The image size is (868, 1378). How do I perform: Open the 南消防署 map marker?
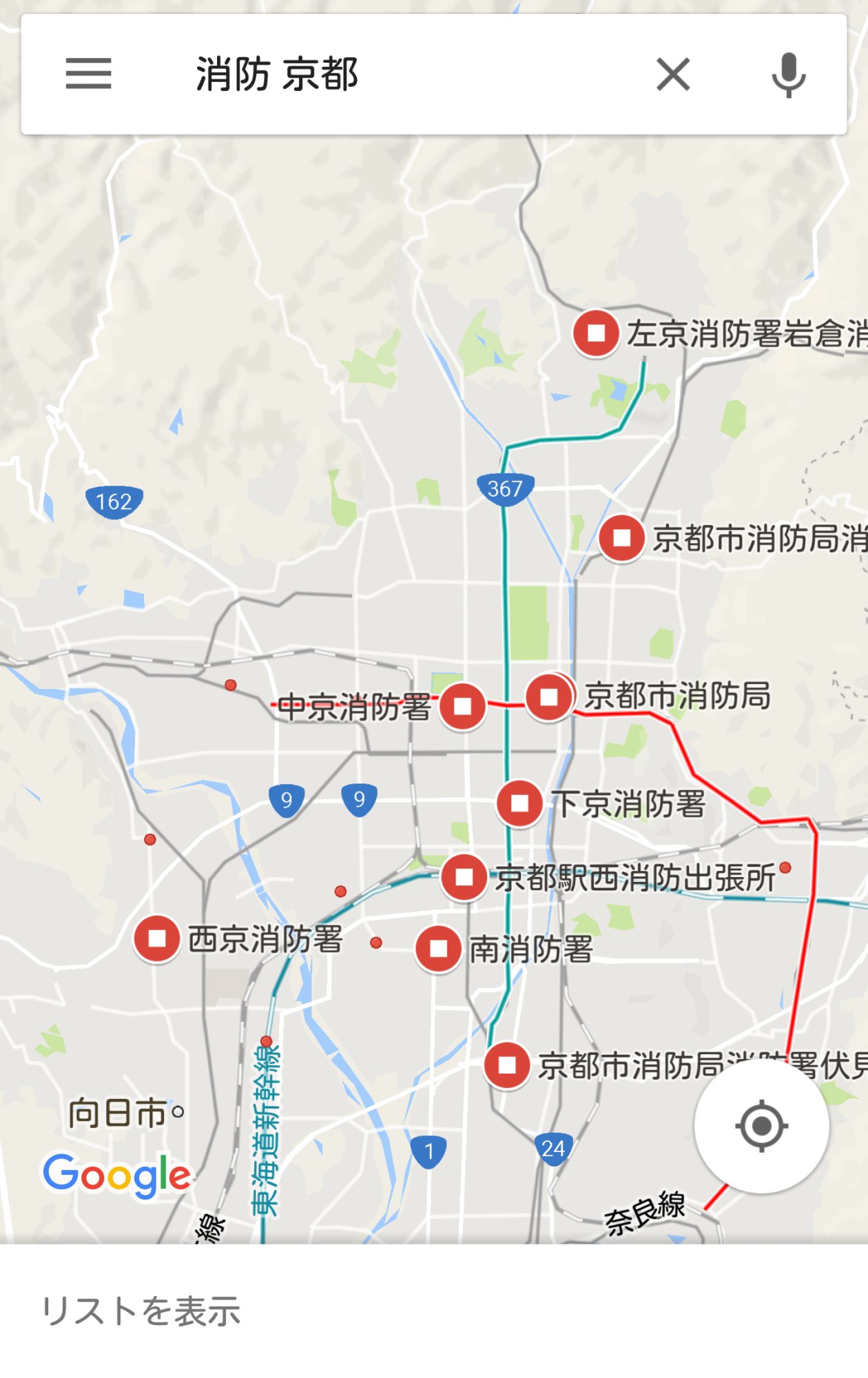click(x=438, y=949)
